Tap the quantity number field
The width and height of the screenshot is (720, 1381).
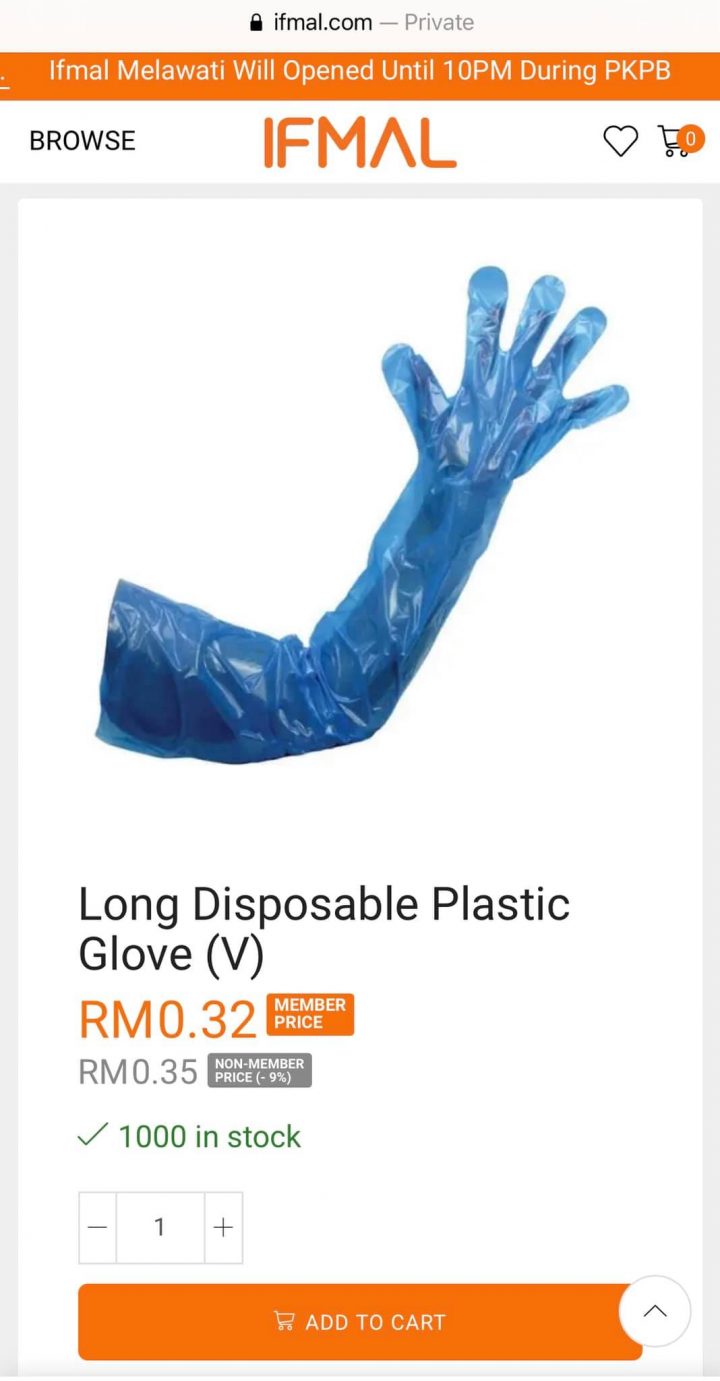tap(160, 1227)
